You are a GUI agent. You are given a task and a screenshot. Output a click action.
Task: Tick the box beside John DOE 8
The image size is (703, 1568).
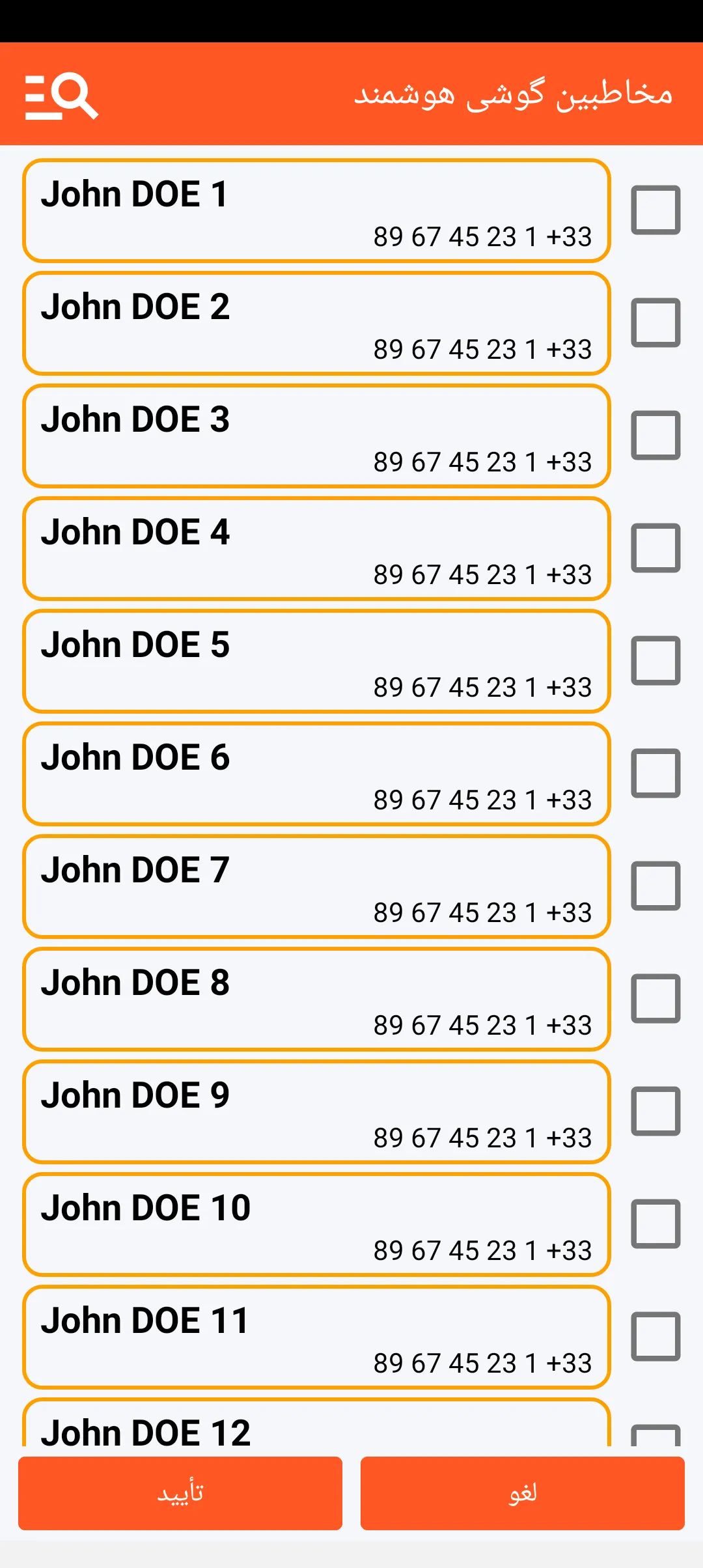click(655, 998)
